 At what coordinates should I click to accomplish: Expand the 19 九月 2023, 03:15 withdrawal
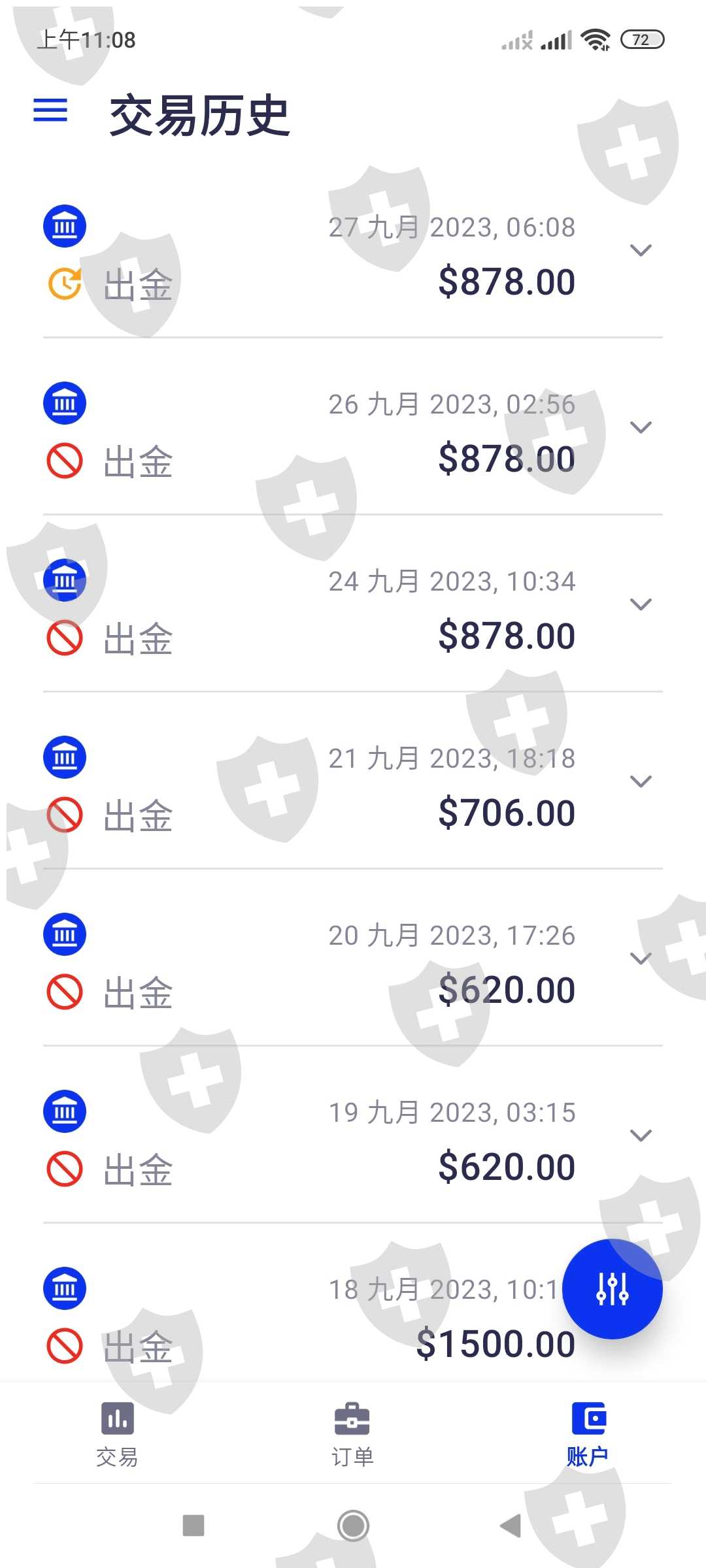click(640, 1135)
